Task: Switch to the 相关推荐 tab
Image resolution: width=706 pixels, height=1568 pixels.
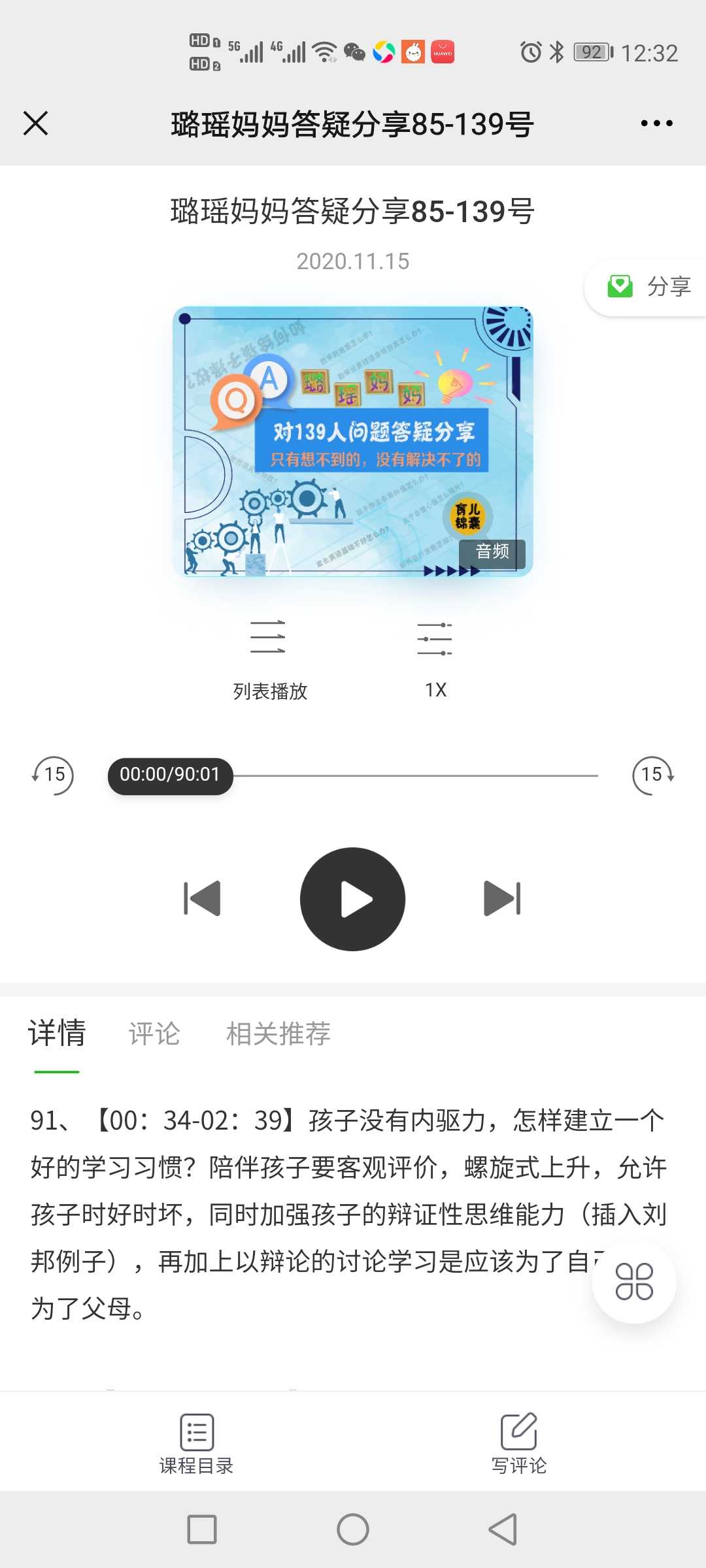Action: 278,1034
